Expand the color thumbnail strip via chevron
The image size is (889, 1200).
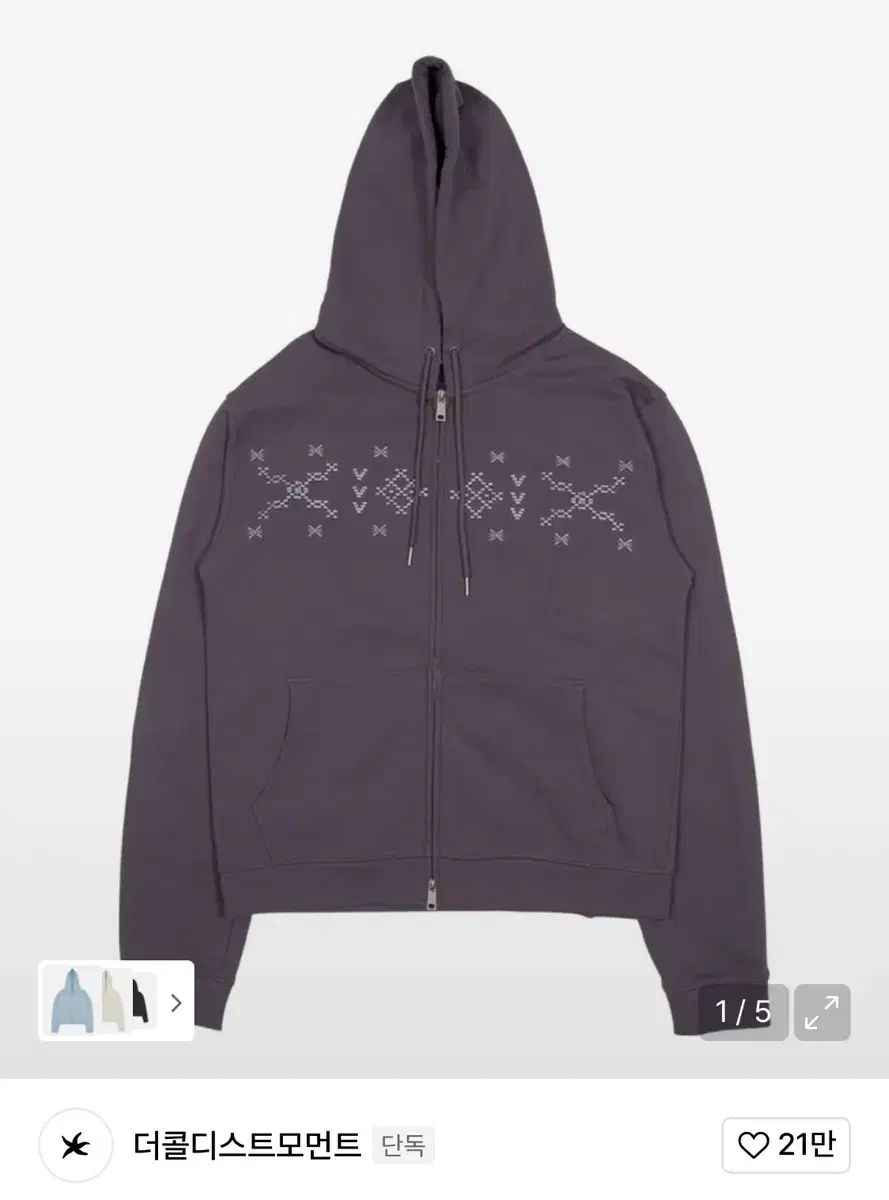coord(176,1003)
